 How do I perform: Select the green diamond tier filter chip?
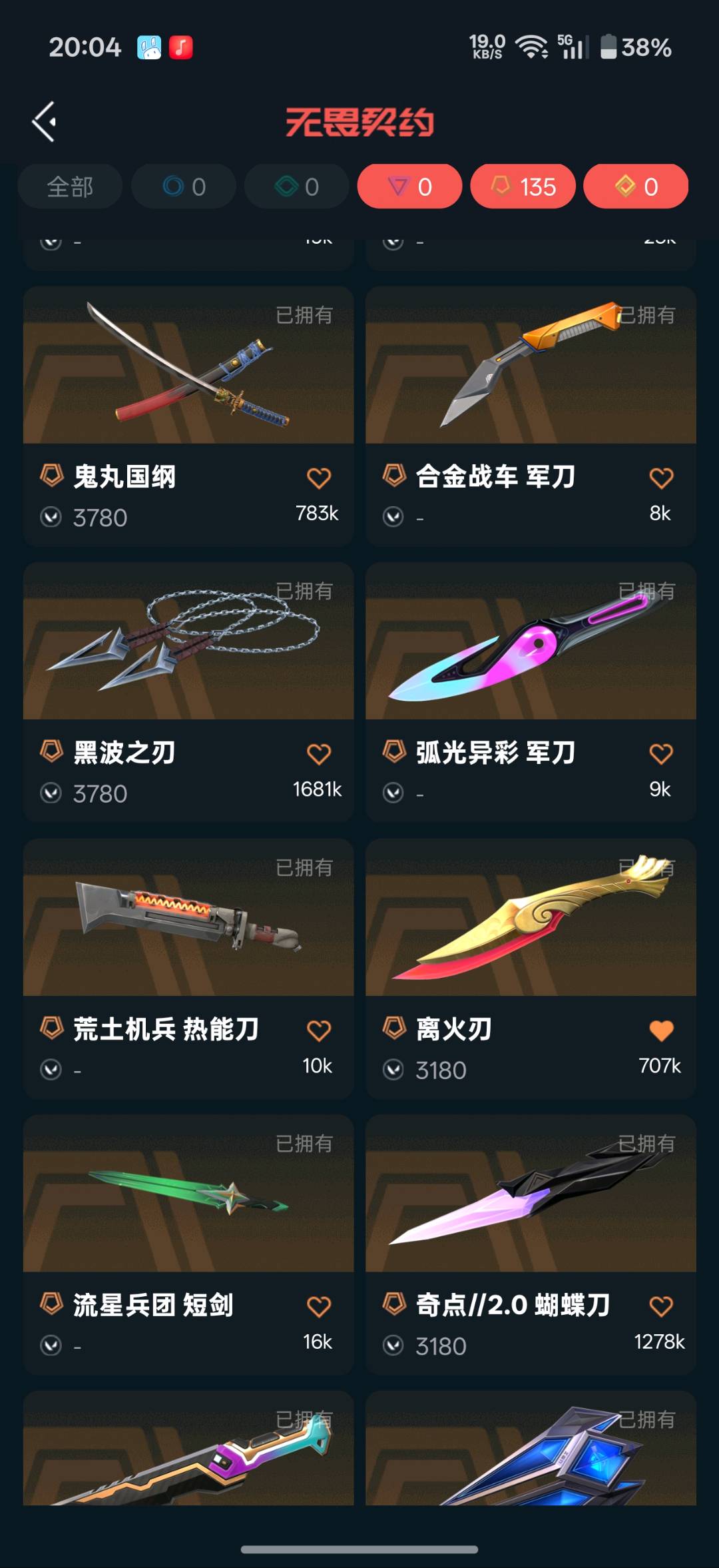click(297, 187)
